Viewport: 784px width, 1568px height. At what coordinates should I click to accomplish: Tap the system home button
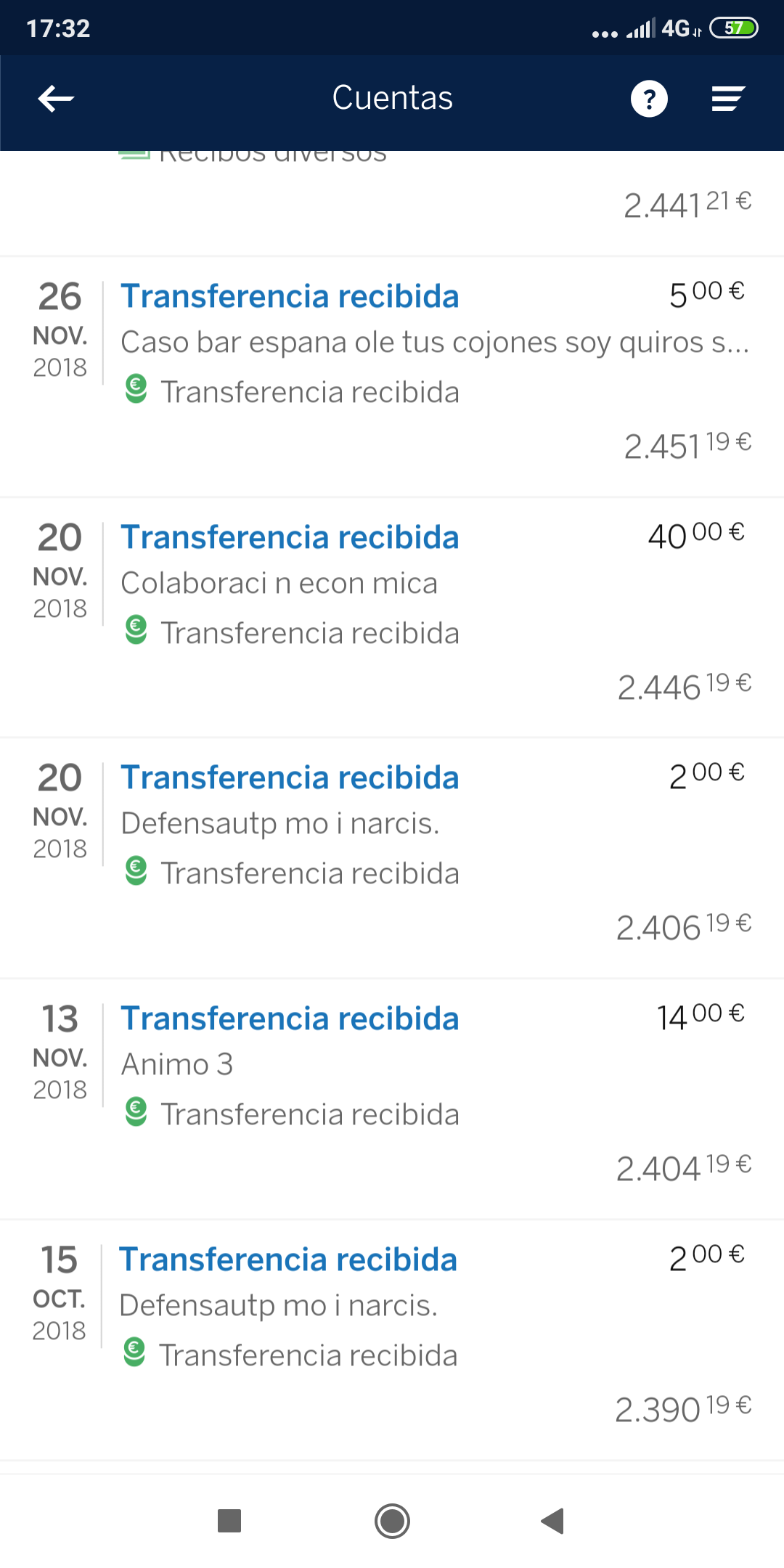click(x=392, y=1521)
